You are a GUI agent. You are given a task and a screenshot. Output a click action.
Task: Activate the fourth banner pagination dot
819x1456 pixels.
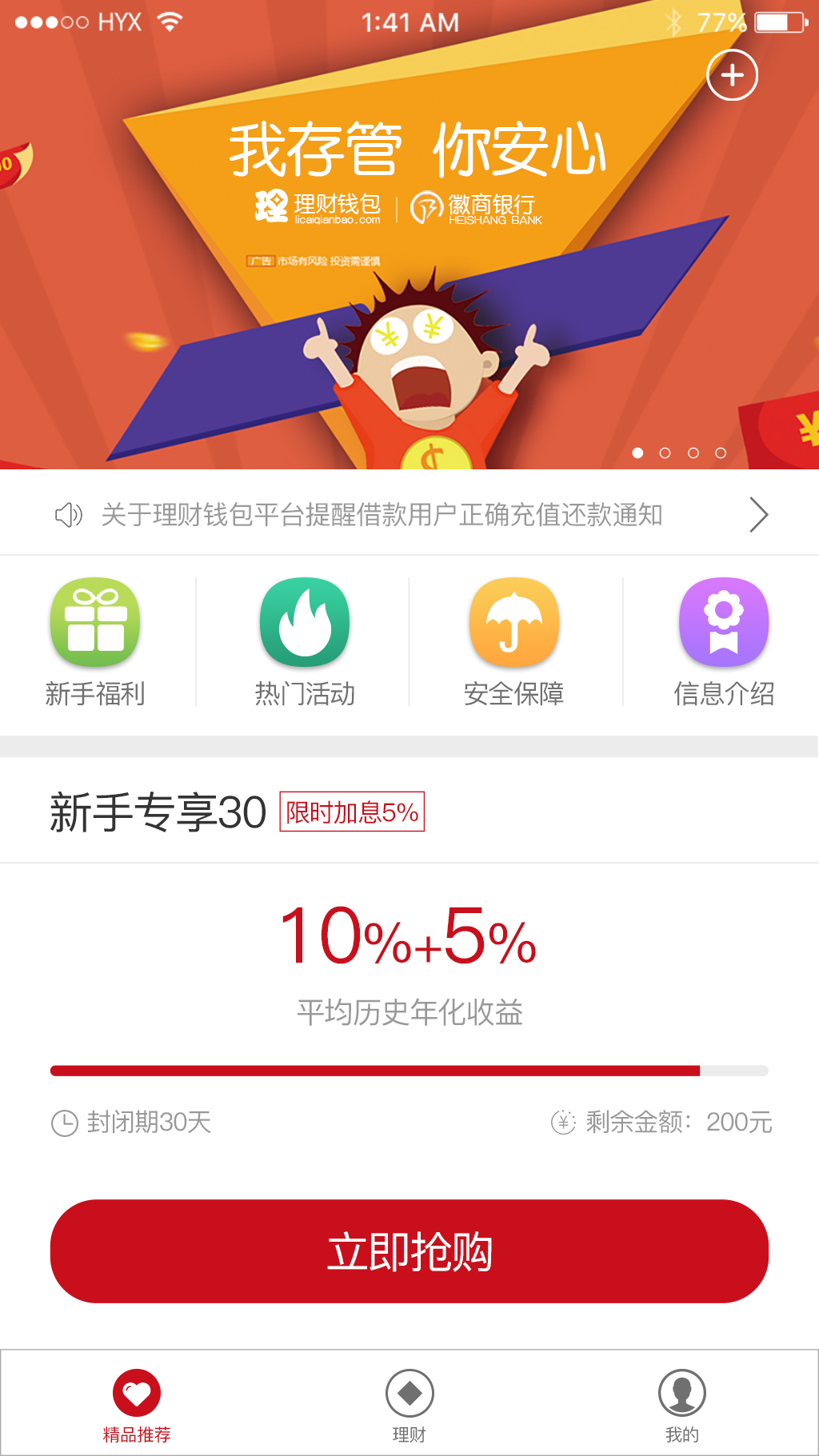pos(721,452)
